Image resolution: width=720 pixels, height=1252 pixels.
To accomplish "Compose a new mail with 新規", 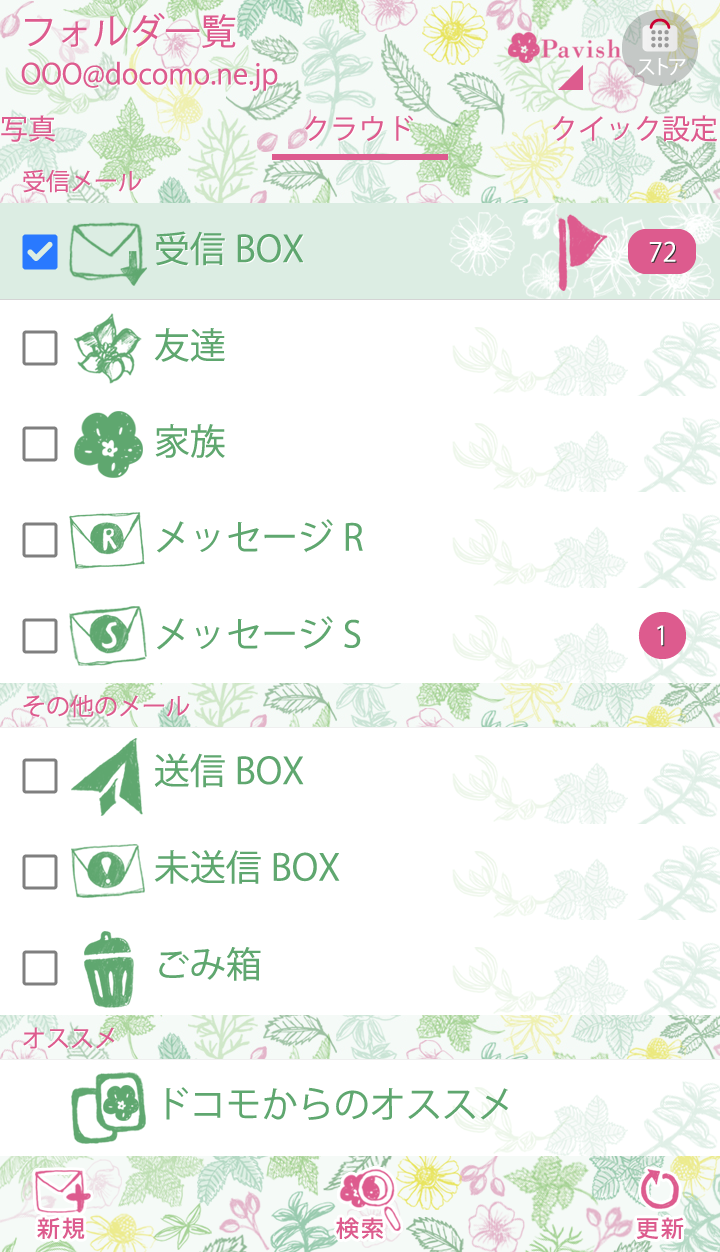I will (x=61, y=1204).
